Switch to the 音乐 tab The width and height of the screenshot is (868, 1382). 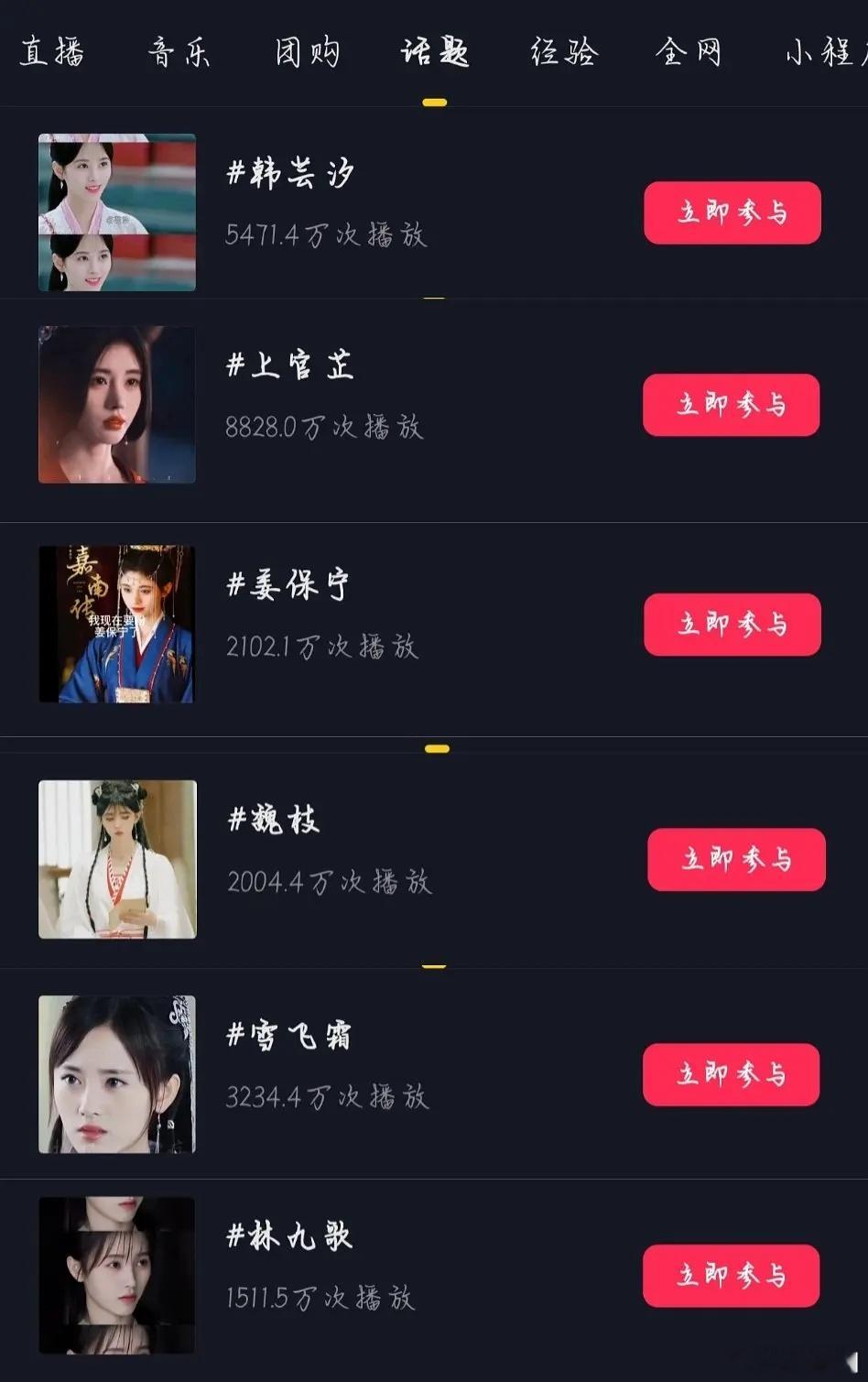point(178,52)
